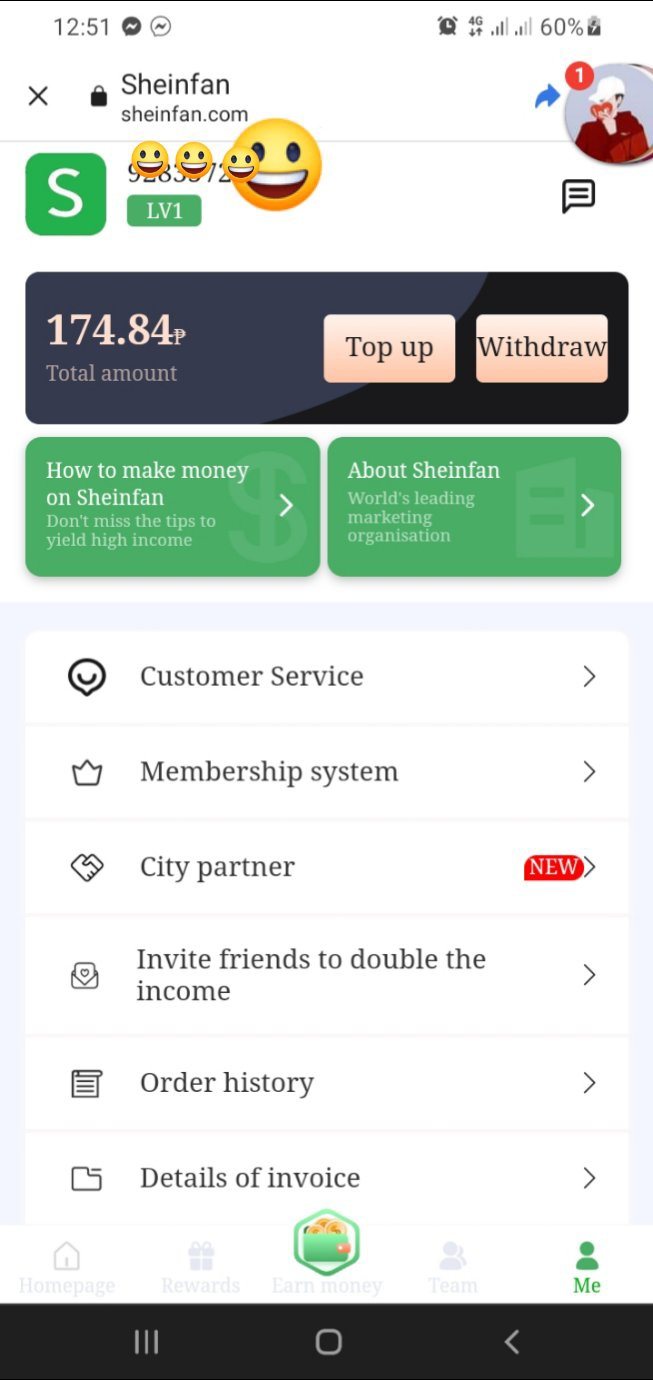Go back with the system back button
Screen dimensions: 653x1380
512,1341
